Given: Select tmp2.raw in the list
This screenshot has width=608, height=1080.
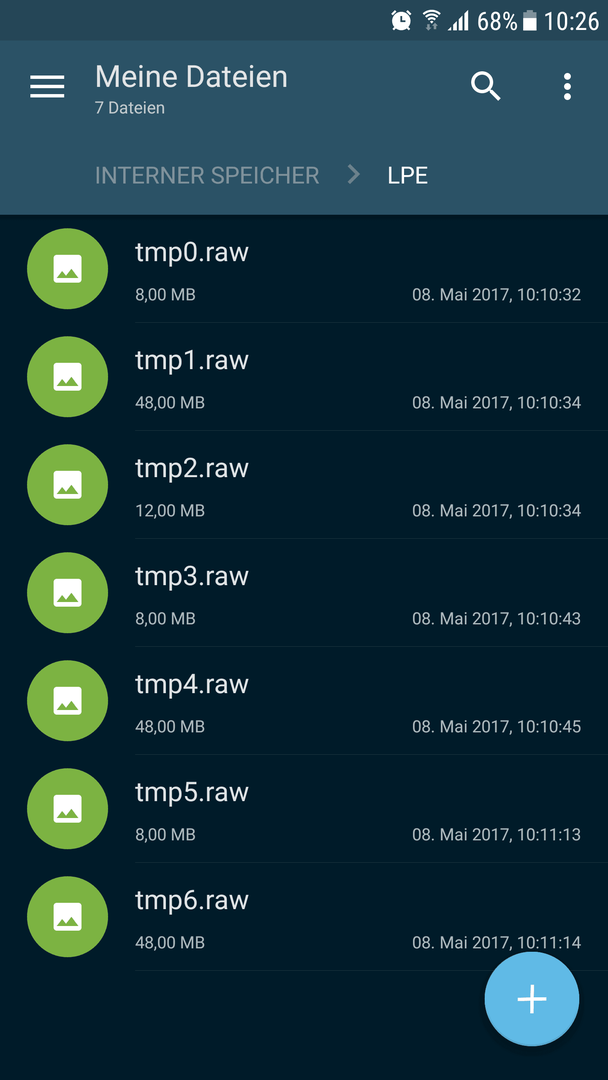Looking at the screenshot, I should (304, 485).
